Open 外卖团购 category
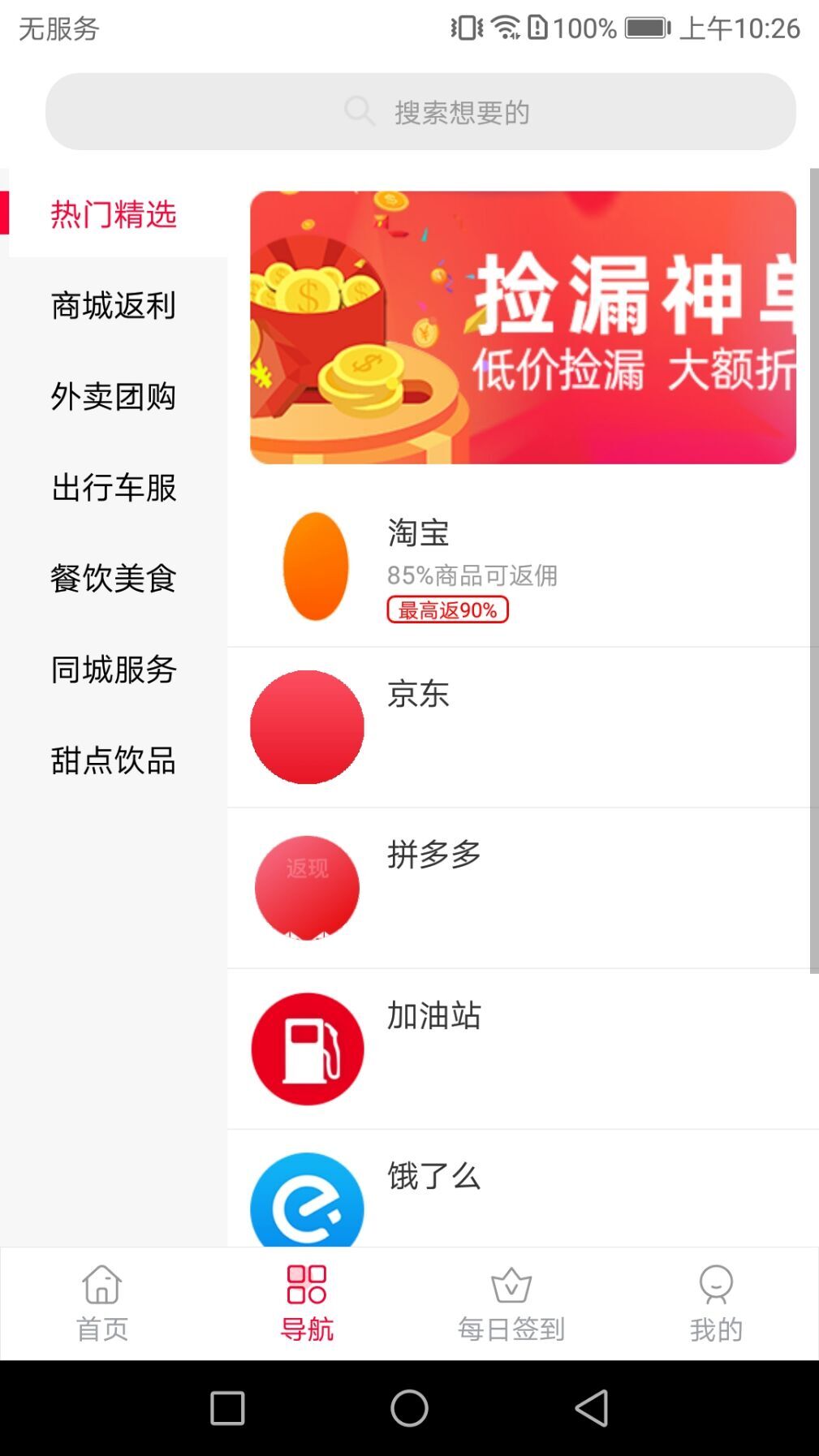 click(114, 397)
